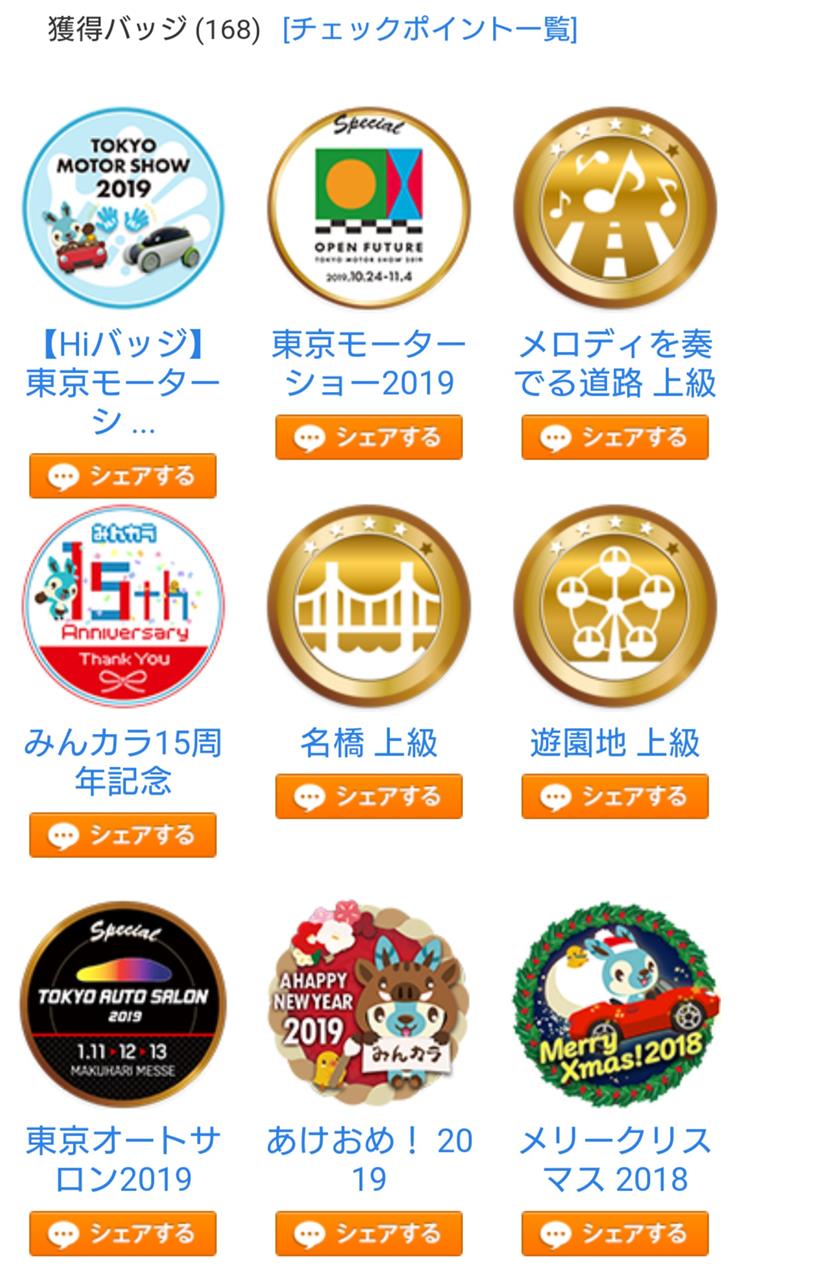The height and width of the screenshot is (1280, 815).
Task: Share the 遊園地 上級 badge
Action: pos(615,797)
